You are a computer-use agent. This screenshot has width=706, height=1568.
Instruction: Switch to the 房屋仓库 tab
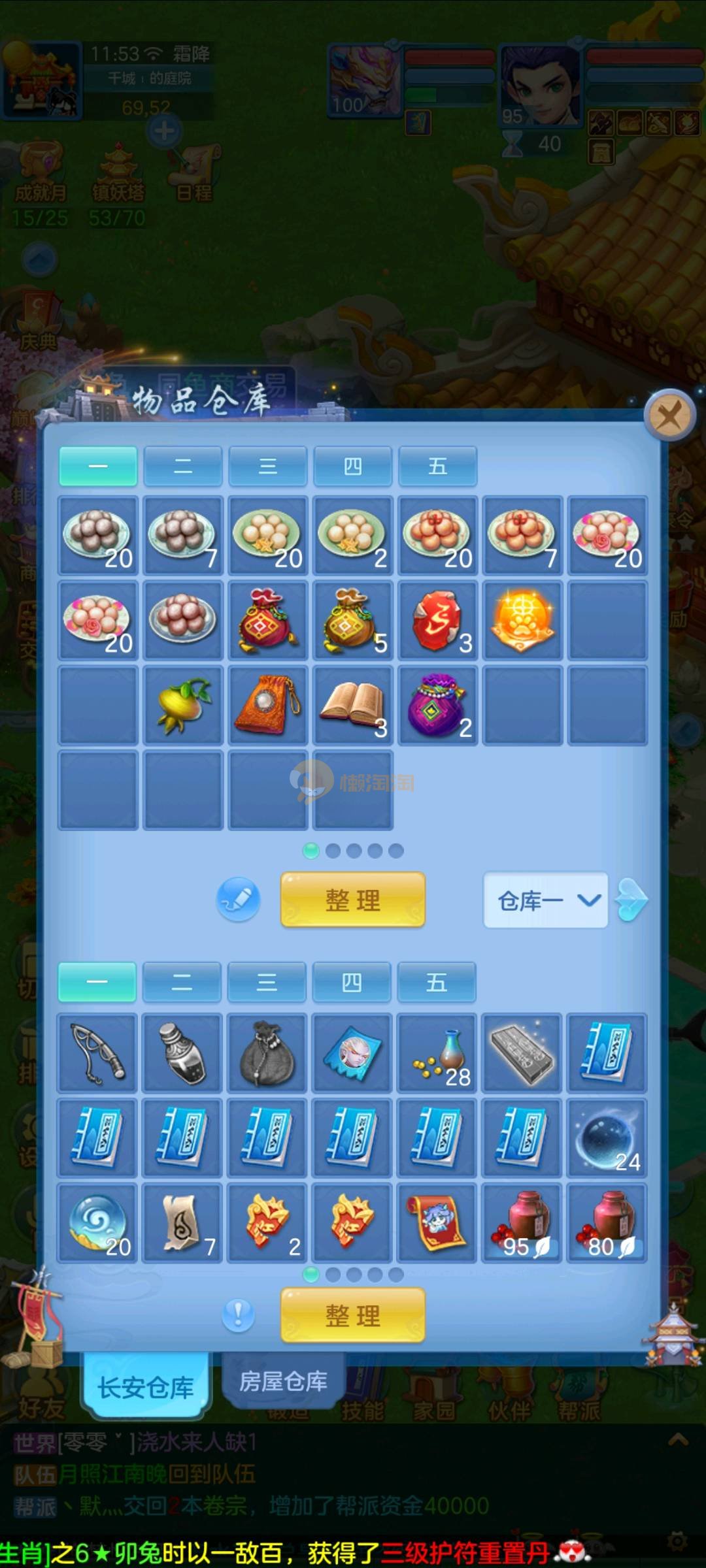283,1380
